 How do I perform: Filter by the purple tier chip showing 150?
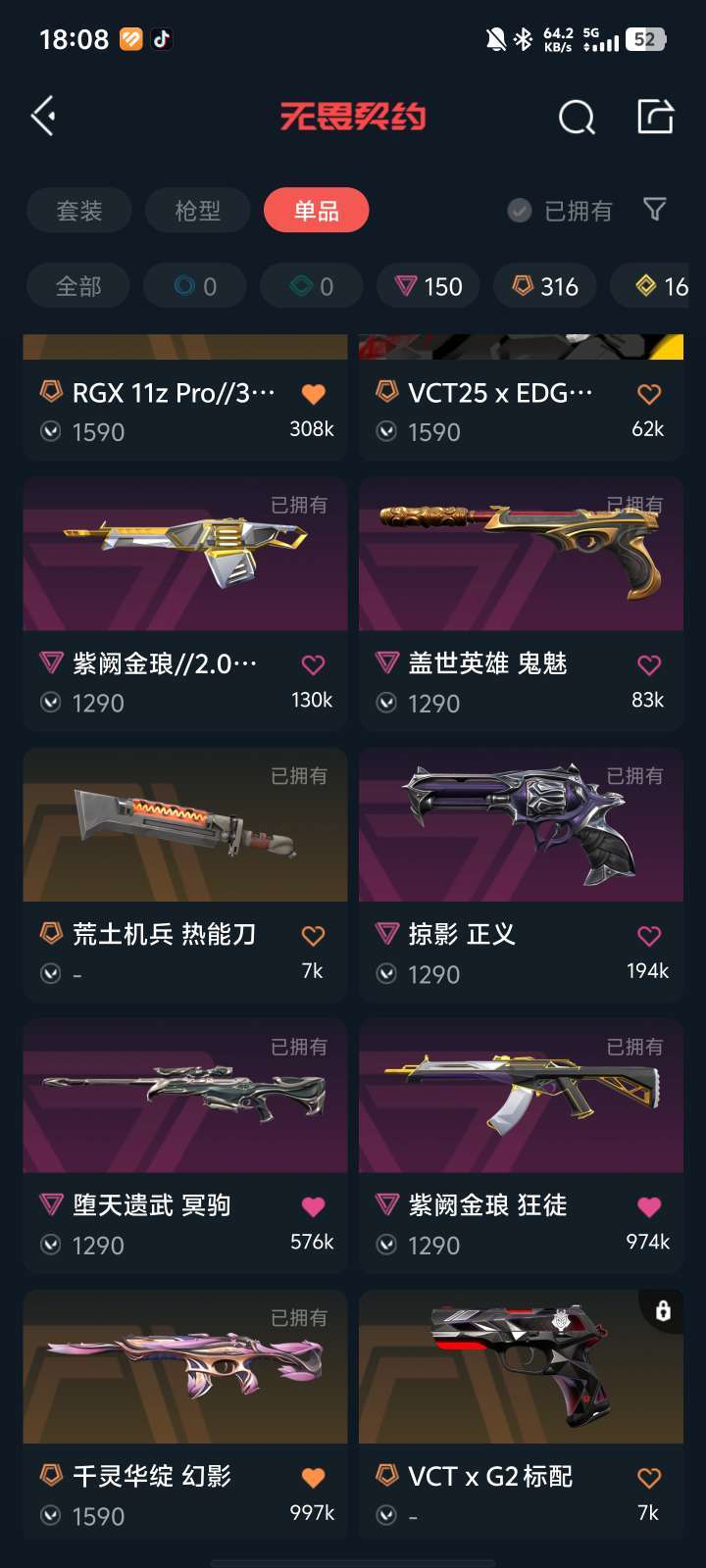click(x=429, y=286)
